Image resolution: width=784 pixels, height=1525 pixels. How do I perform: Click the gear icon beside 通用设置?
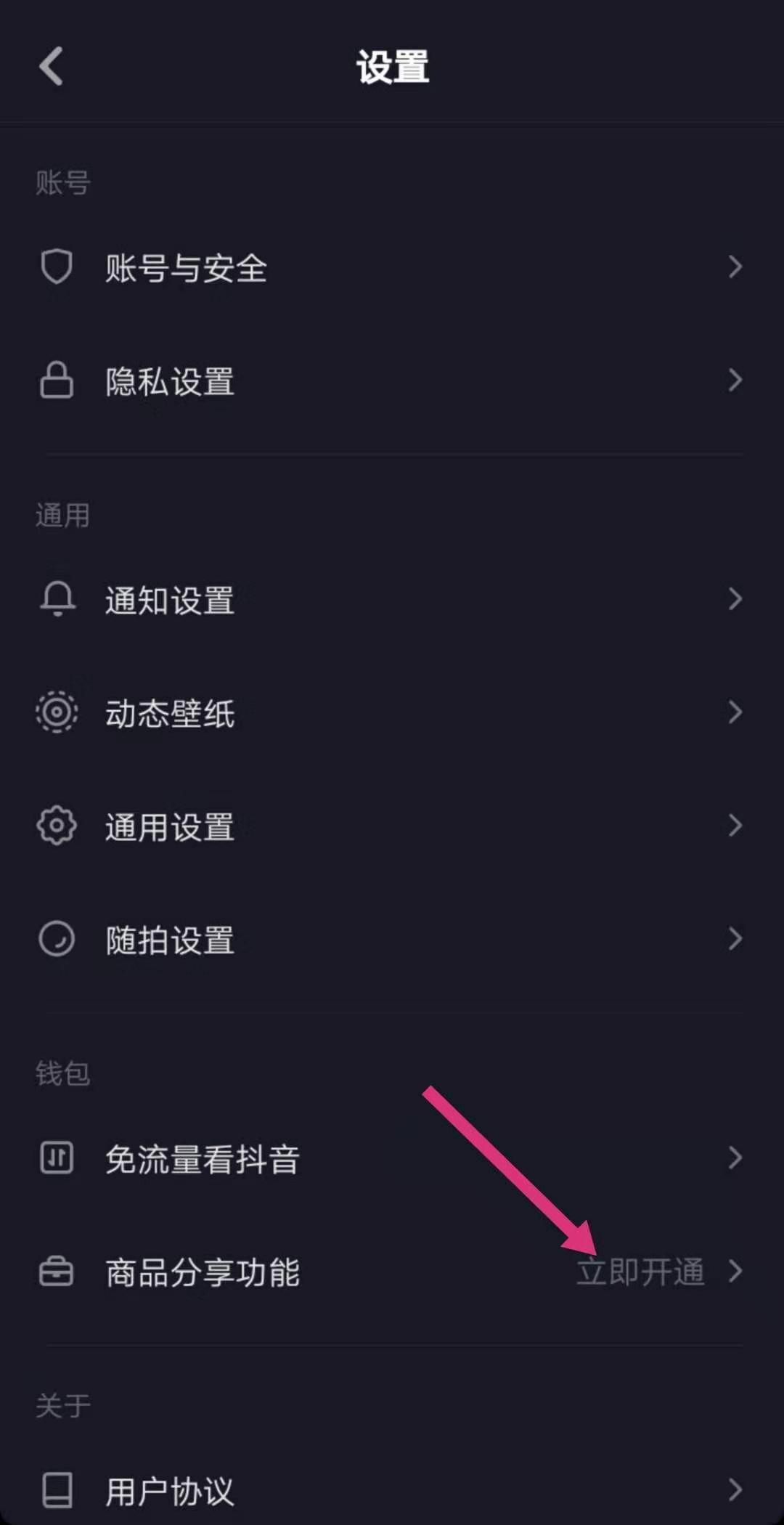tap(57, 826)
